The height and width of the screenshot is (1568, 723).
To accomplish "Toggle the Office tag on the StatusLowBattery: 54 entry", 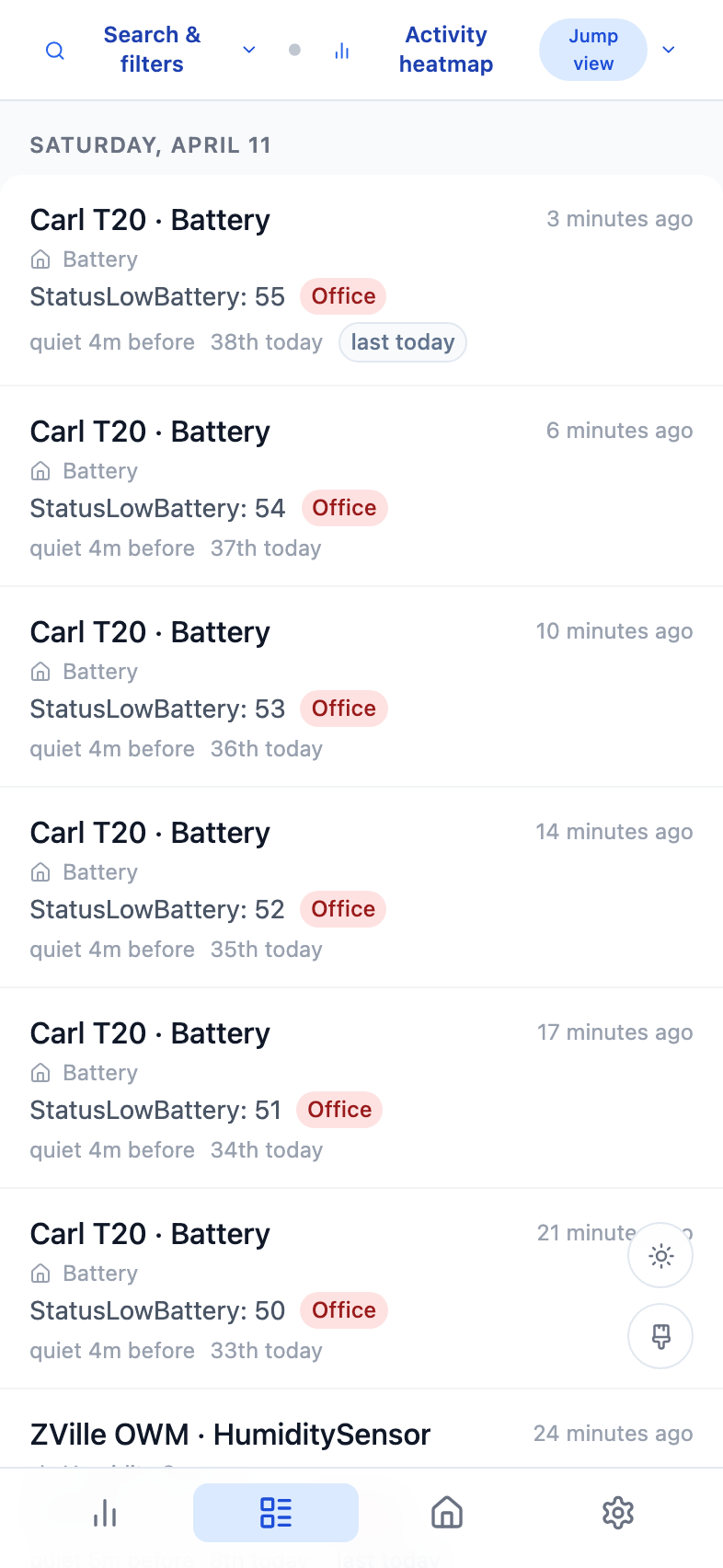I will tap(344, 507).
